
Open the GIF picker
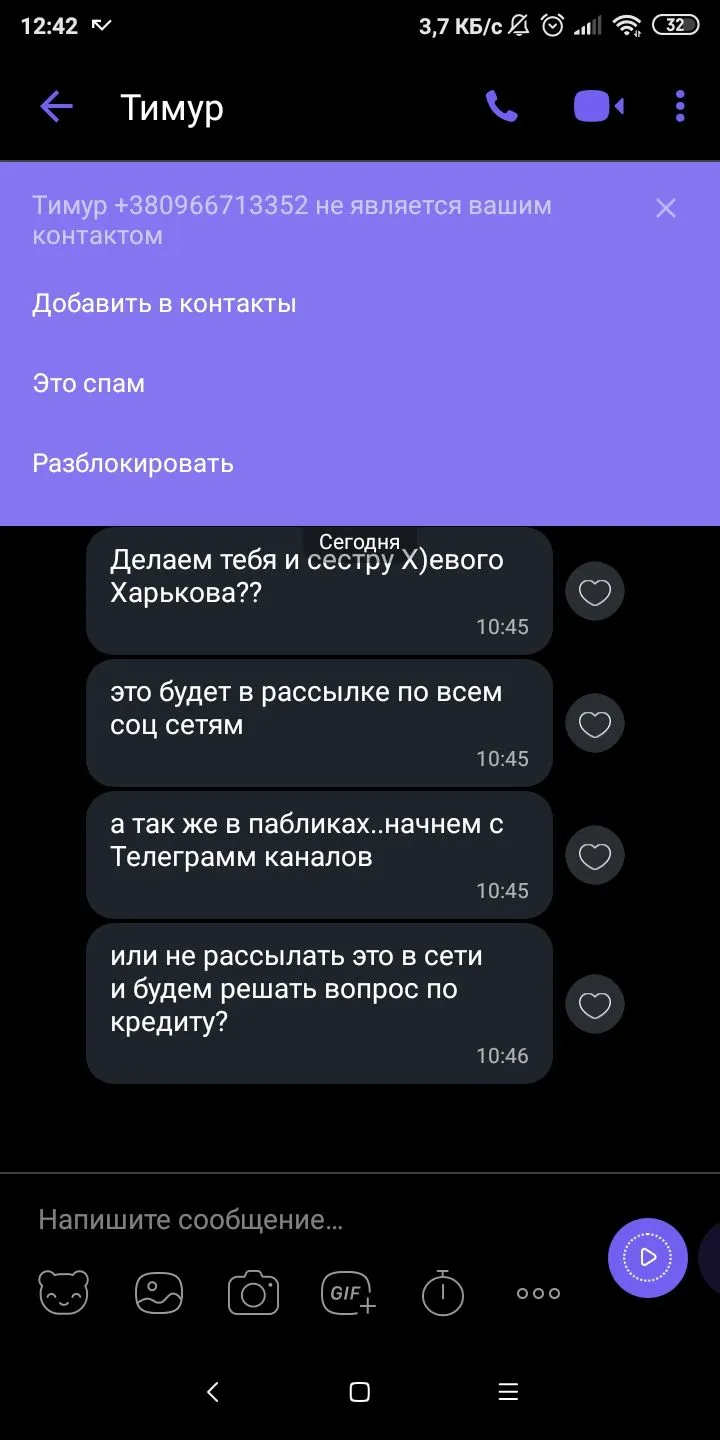point(348,1292)
